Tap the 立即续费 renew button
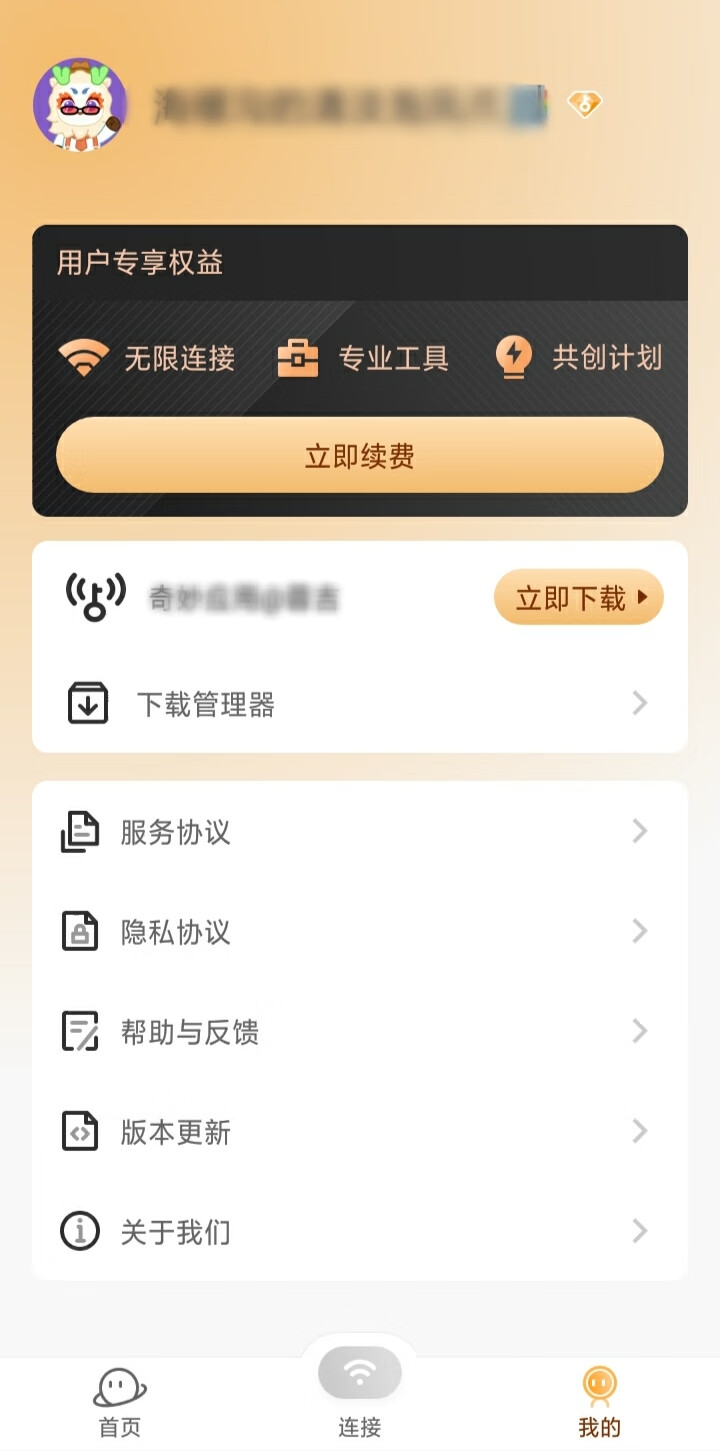Screen dimensions: 720x1451 tap(360, 456)
